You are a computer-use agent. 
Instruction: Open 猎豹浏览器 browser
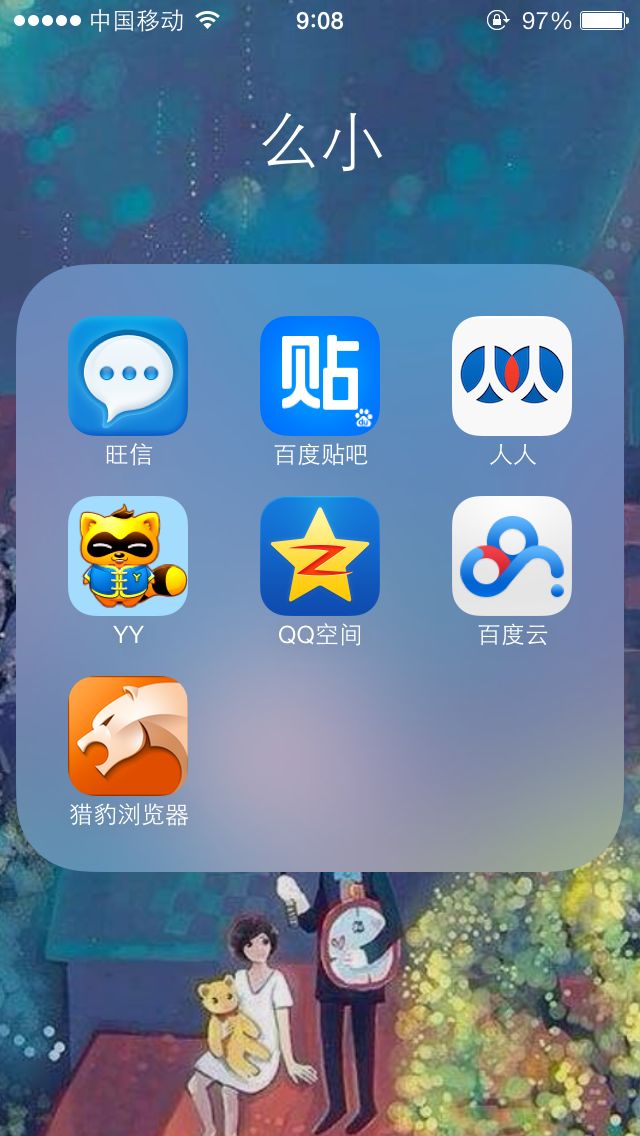click(x=128, y=736)
